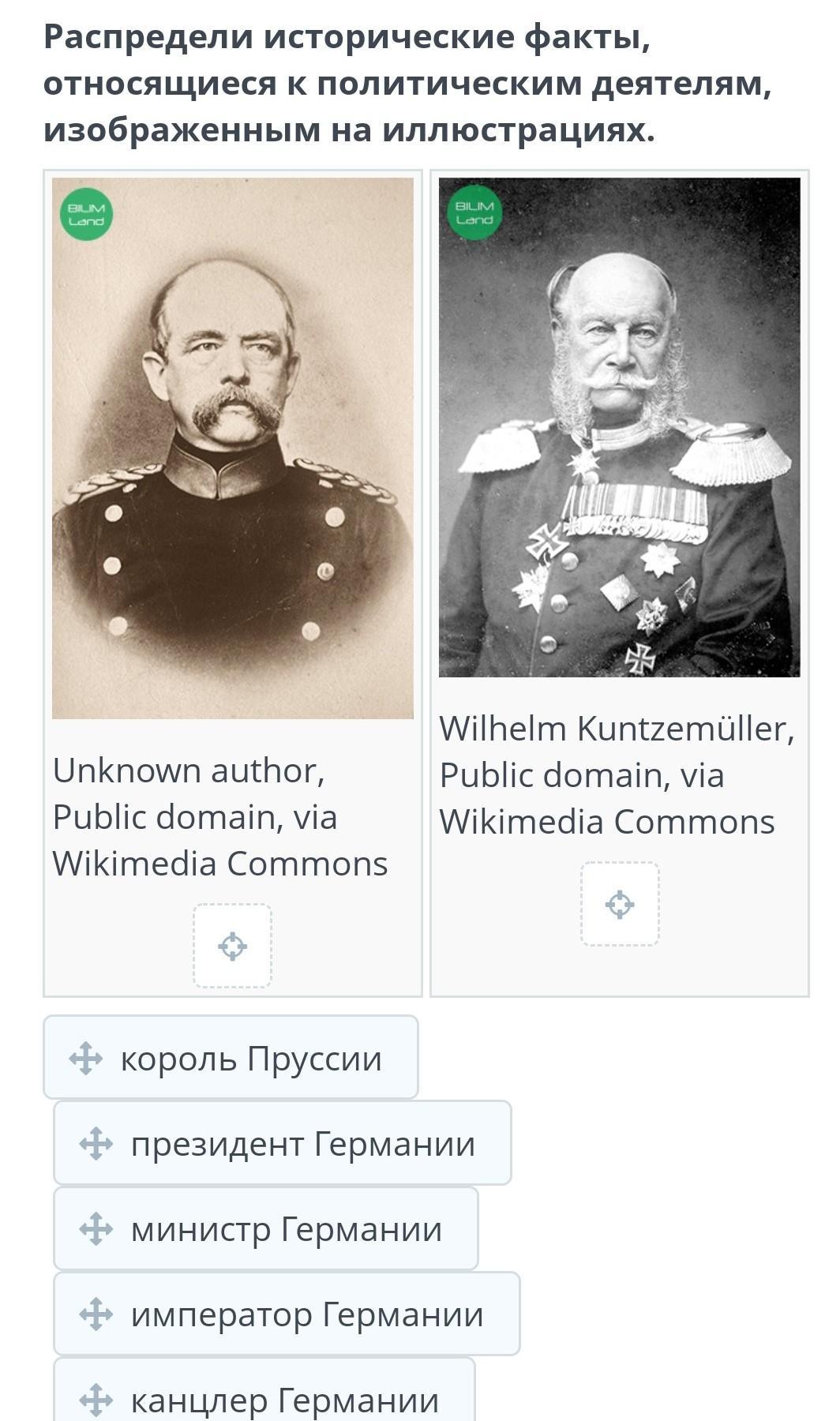Tap drop target under Wilhelm Kuntzemüller portrait
The height and width of the screenshot is (1421, 840).
point(620,904)
